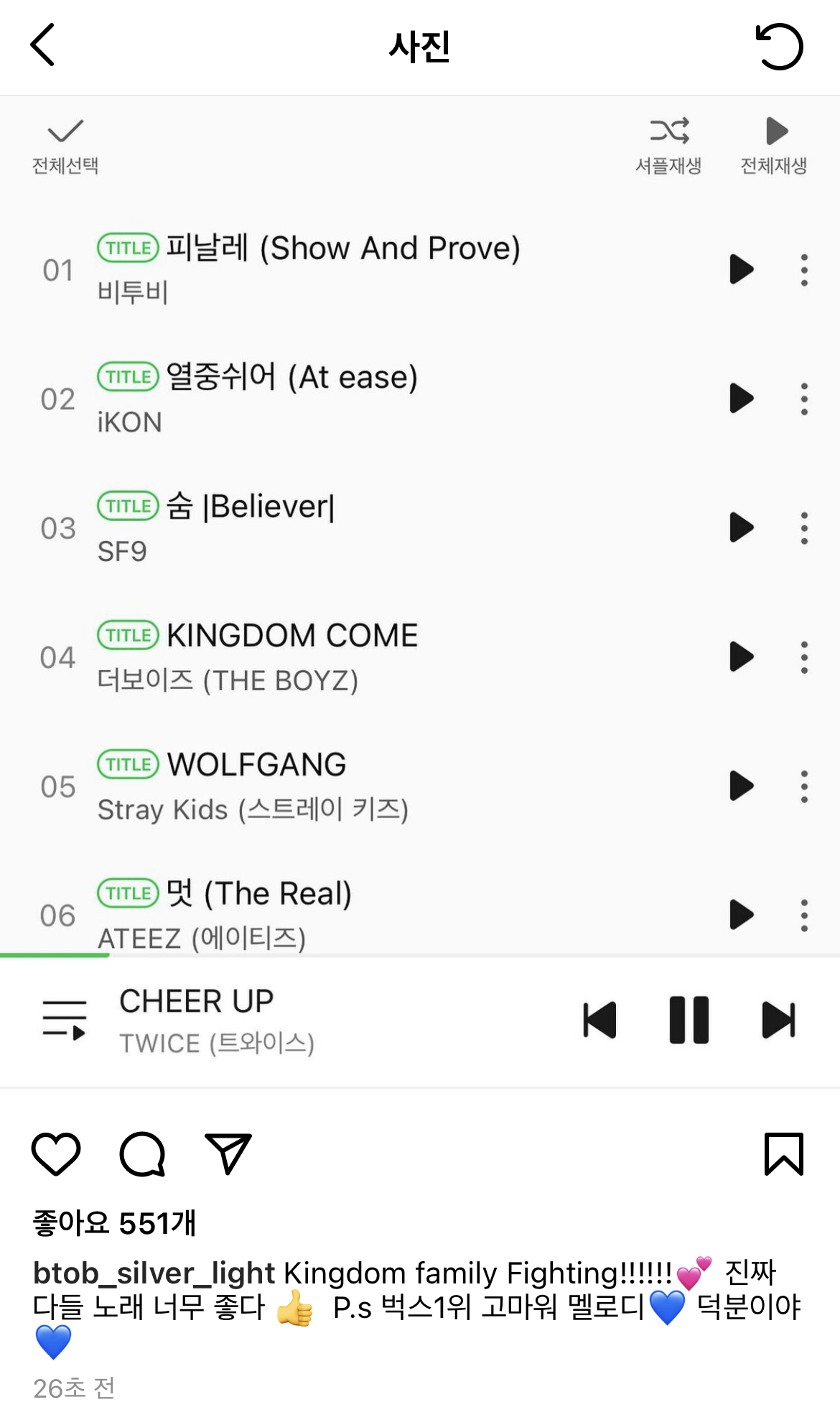The width and height of the screenshot is (840, 1407).
Task: Open comments on this post
Action: (x=142, y=1154)
